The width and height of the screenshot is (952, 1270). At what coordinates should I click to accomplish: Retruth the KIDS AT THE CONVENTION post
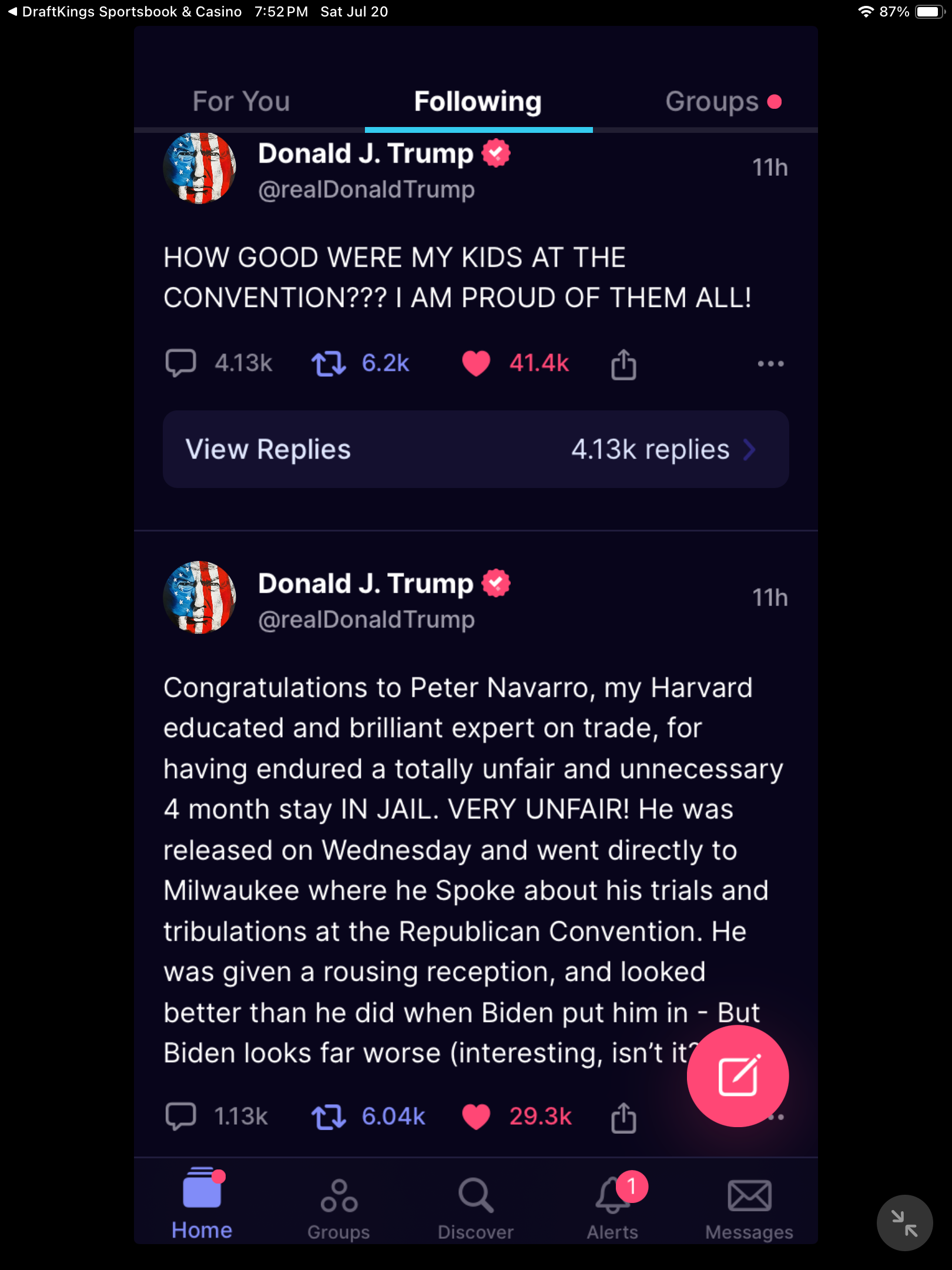(x=328, y=363)
